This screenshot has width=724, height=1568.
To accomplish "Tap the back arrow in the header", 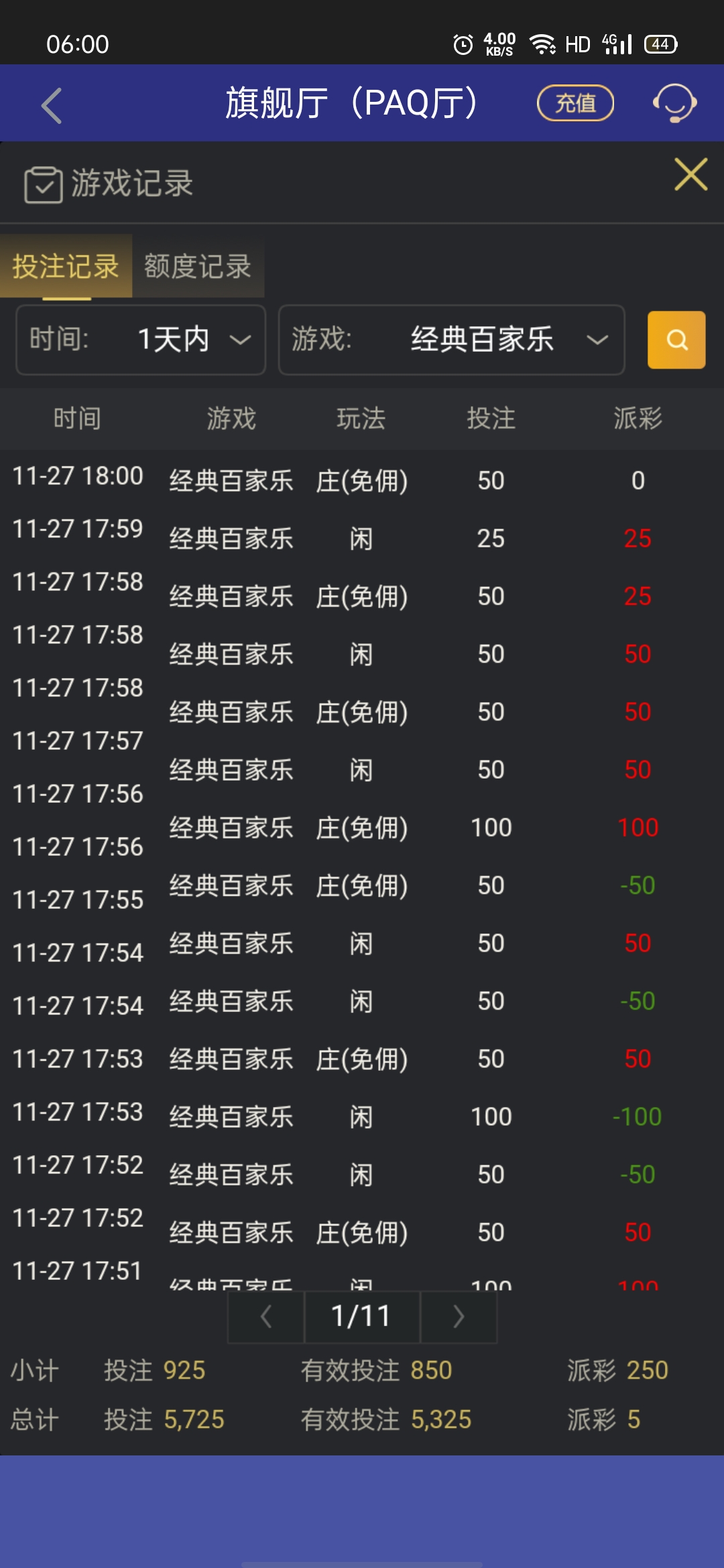I will (x=50, y=105).
